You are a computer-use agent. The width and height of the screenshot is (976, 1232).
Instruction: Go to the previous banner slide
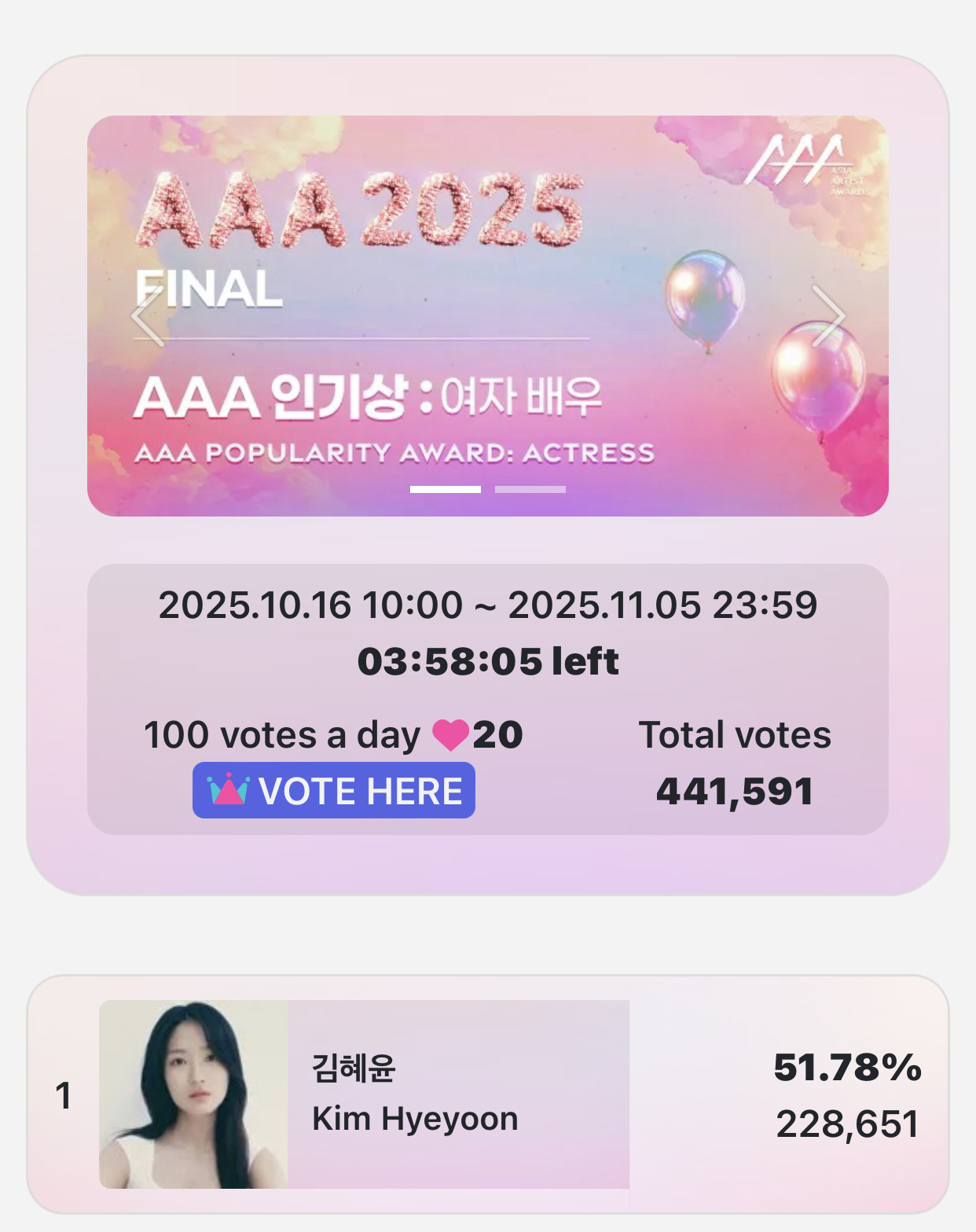(x=148, y=316)
